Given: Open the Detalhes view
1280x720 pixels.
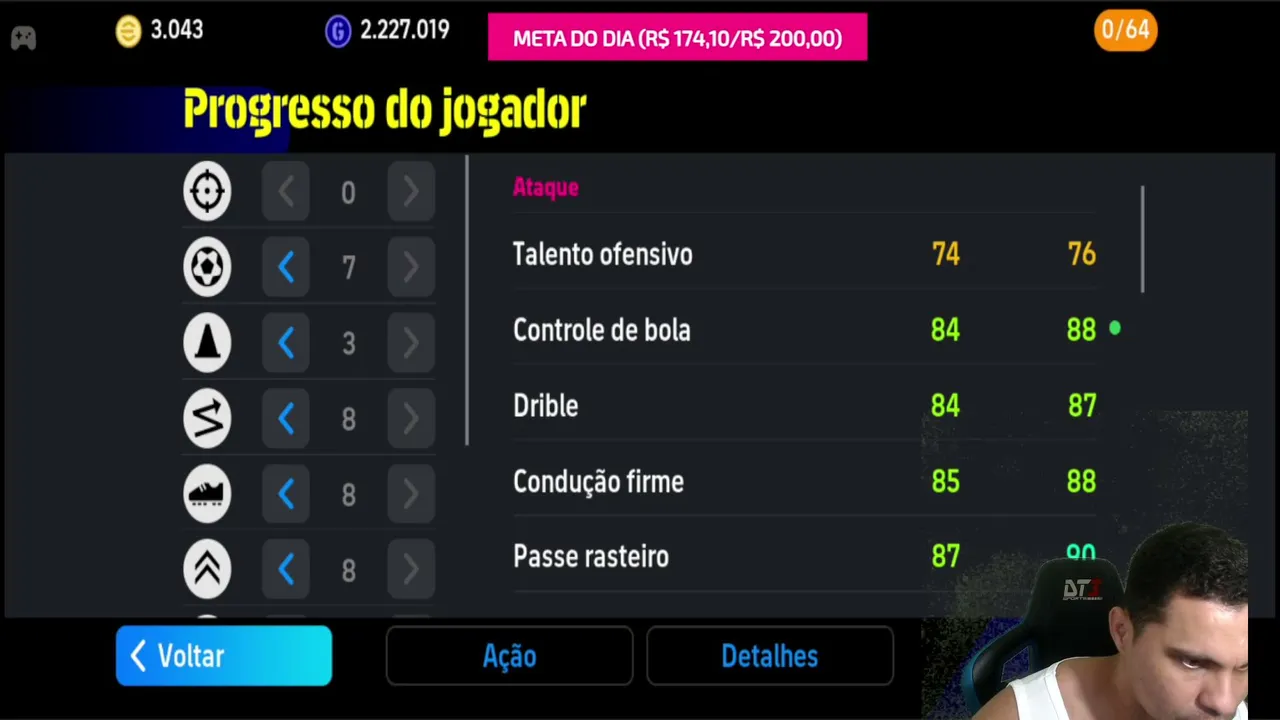Looking at the screenshot, I should (x=770, y=656).
